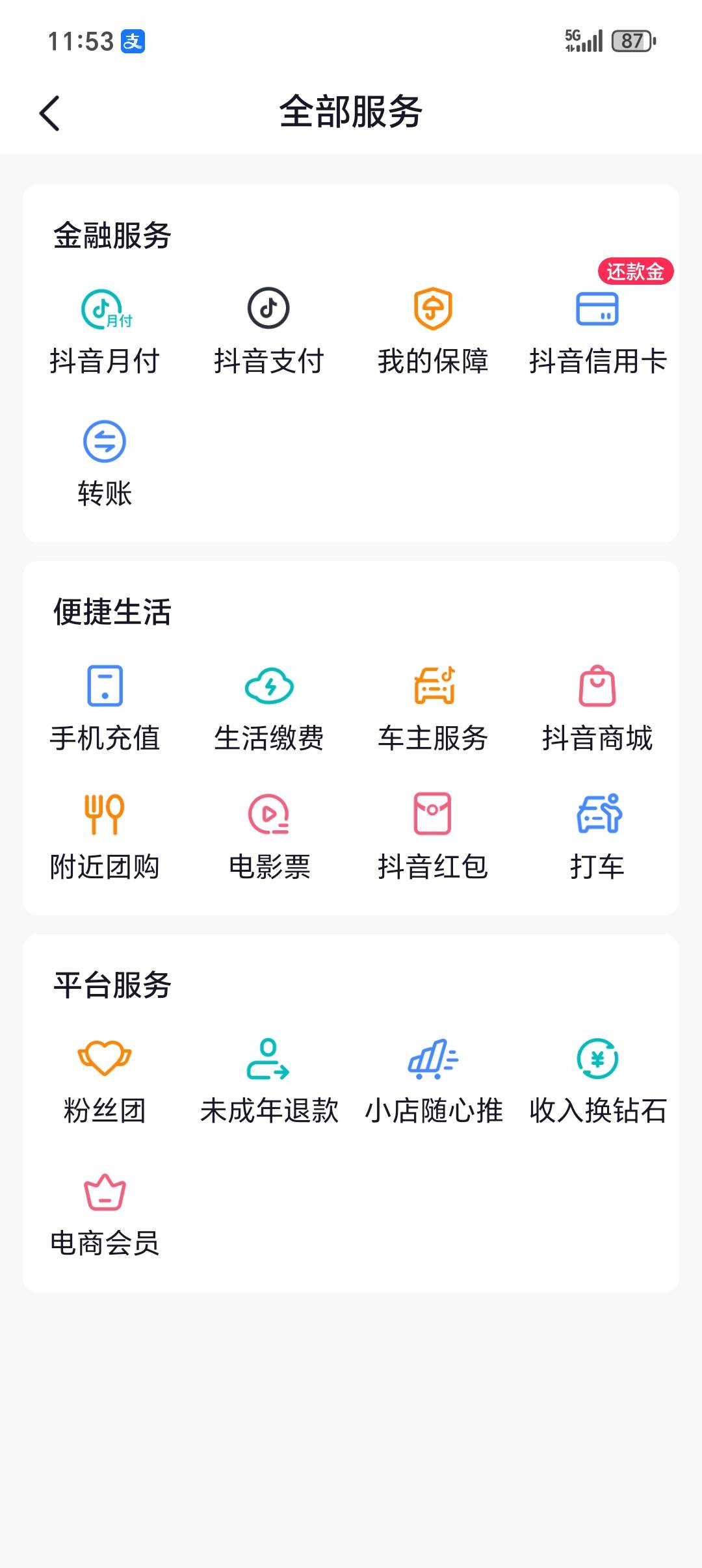Open 电商会员 membership
The width and height of the screenshot is (702, 1568).
pyautogui.click(x=105, y=1214)
